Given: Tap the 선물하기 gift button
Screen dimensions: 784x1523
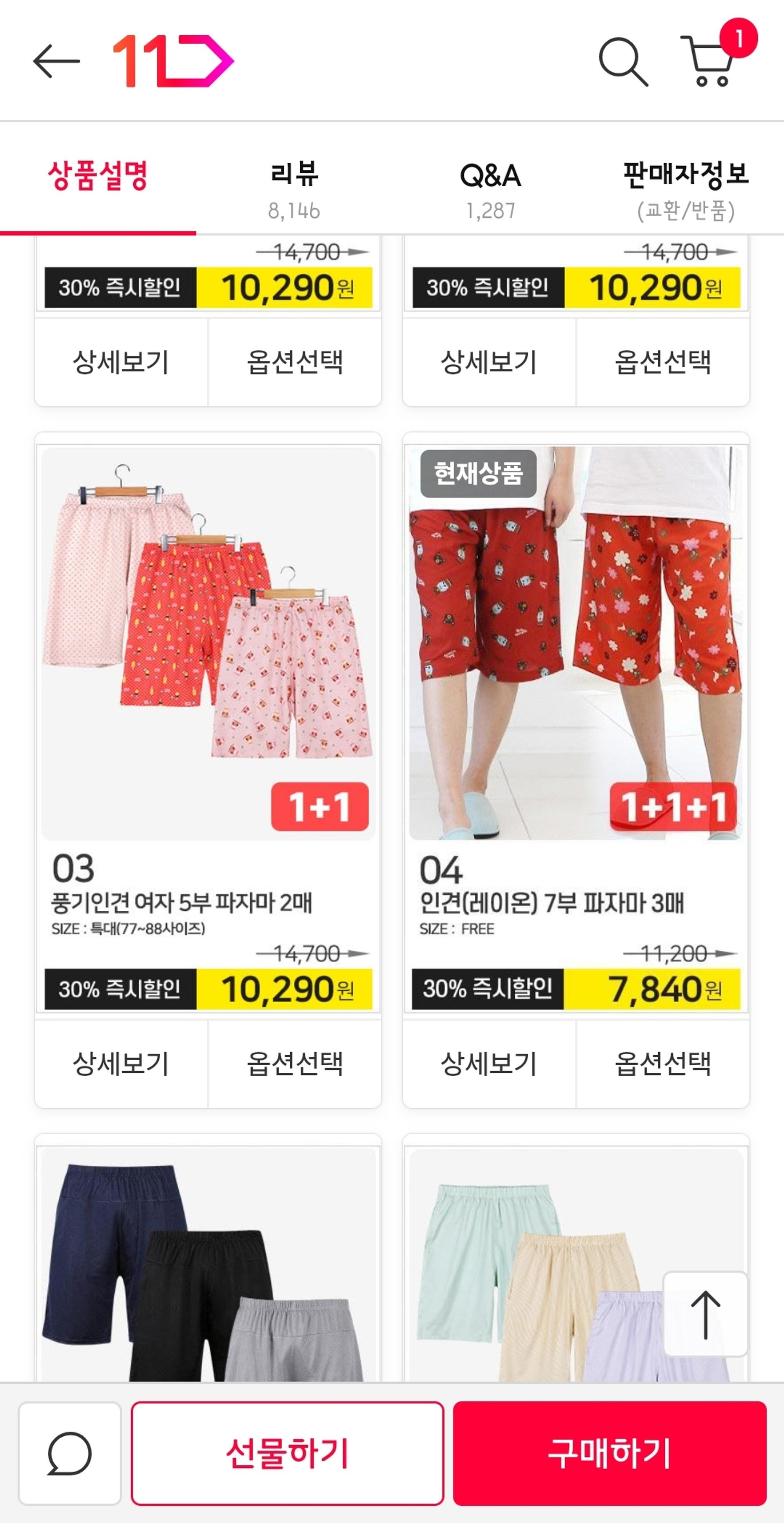Looking at the screenshot, I should [x=287, y=1453].
